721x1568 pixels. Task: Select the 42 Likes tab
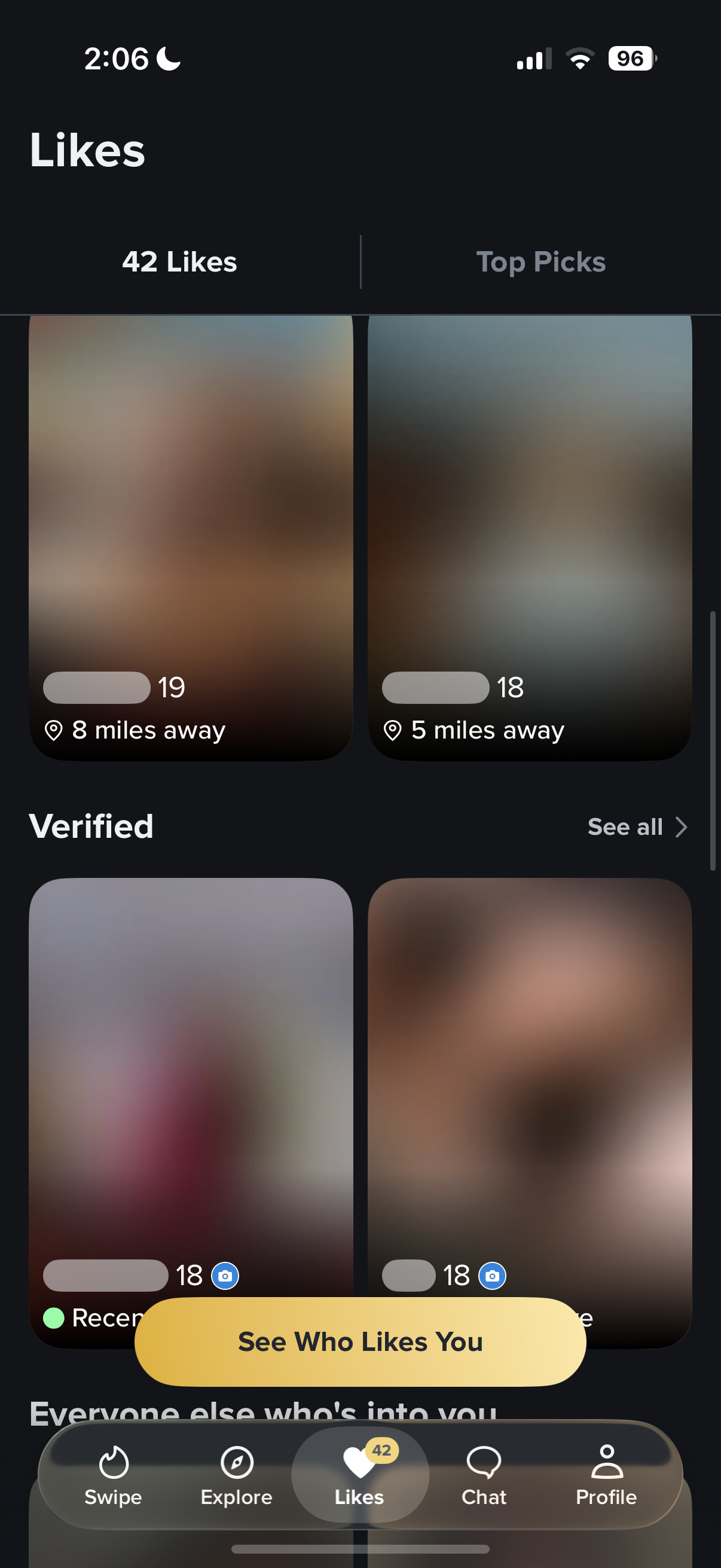(x=179, y=263)
